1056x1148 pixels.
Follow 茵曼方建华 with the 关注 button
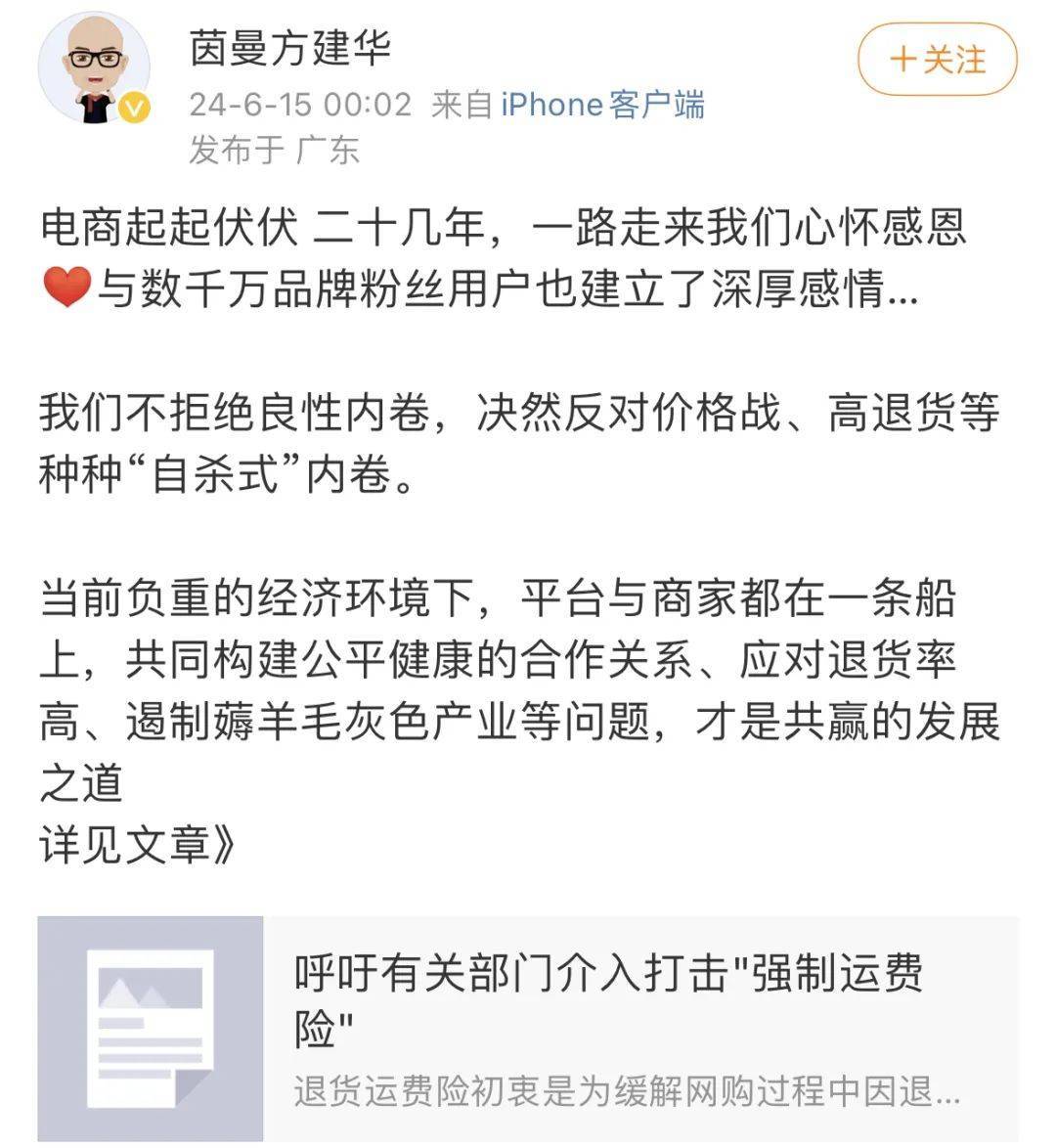(937, 60)
